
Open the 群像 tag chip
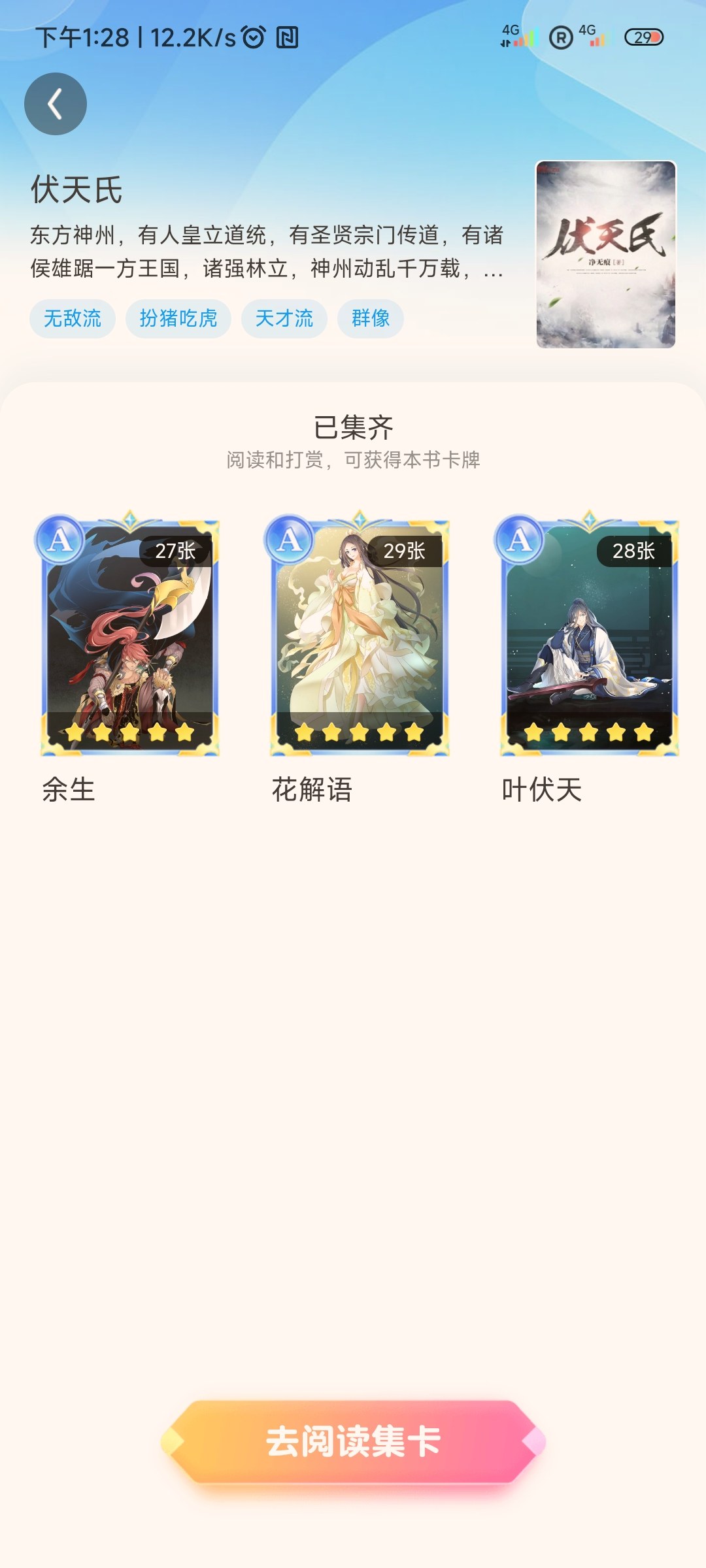coord(371,319)
